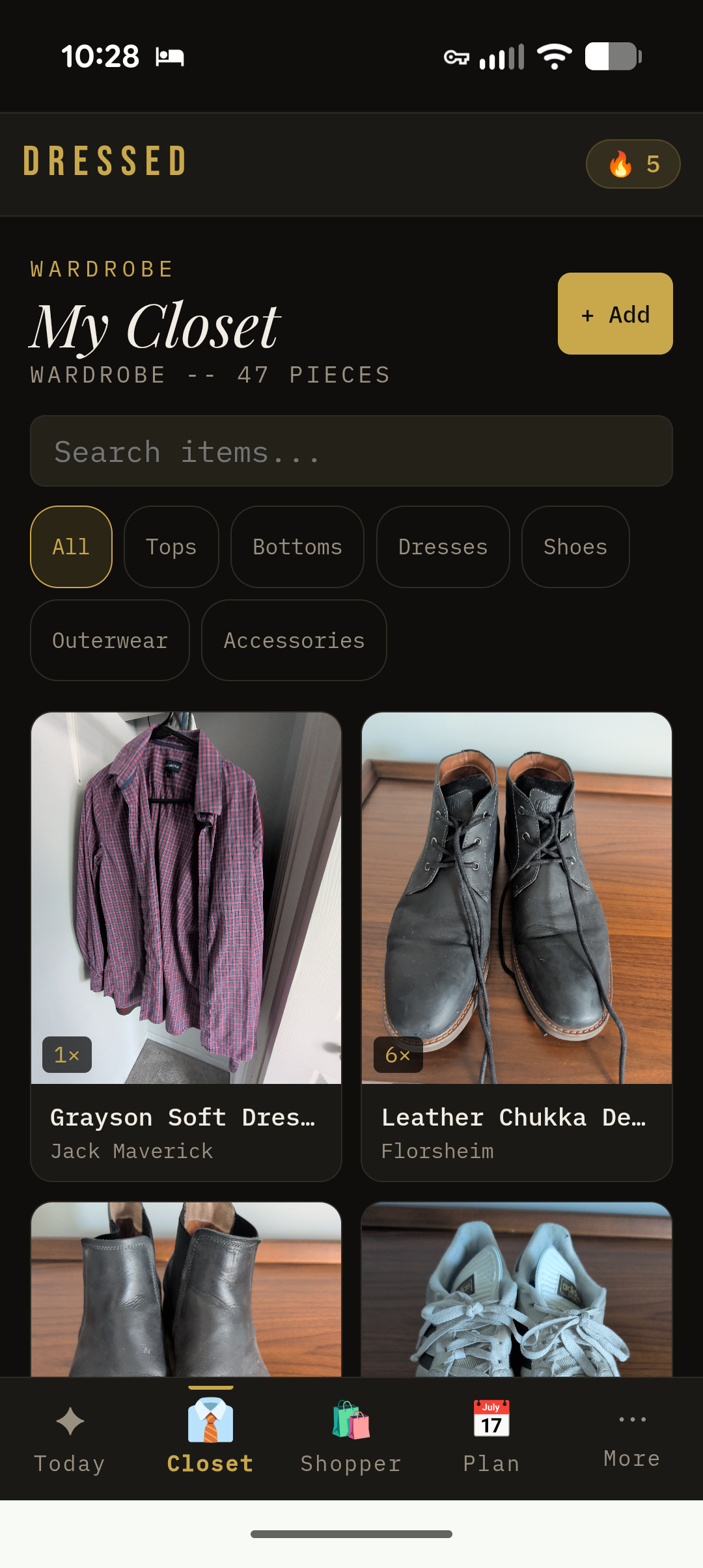Image resolution: width=703 pixels, height=1568 pixels.
Task: Tap the Wi-Fi icon in the status bar
Action: point(554,56)
